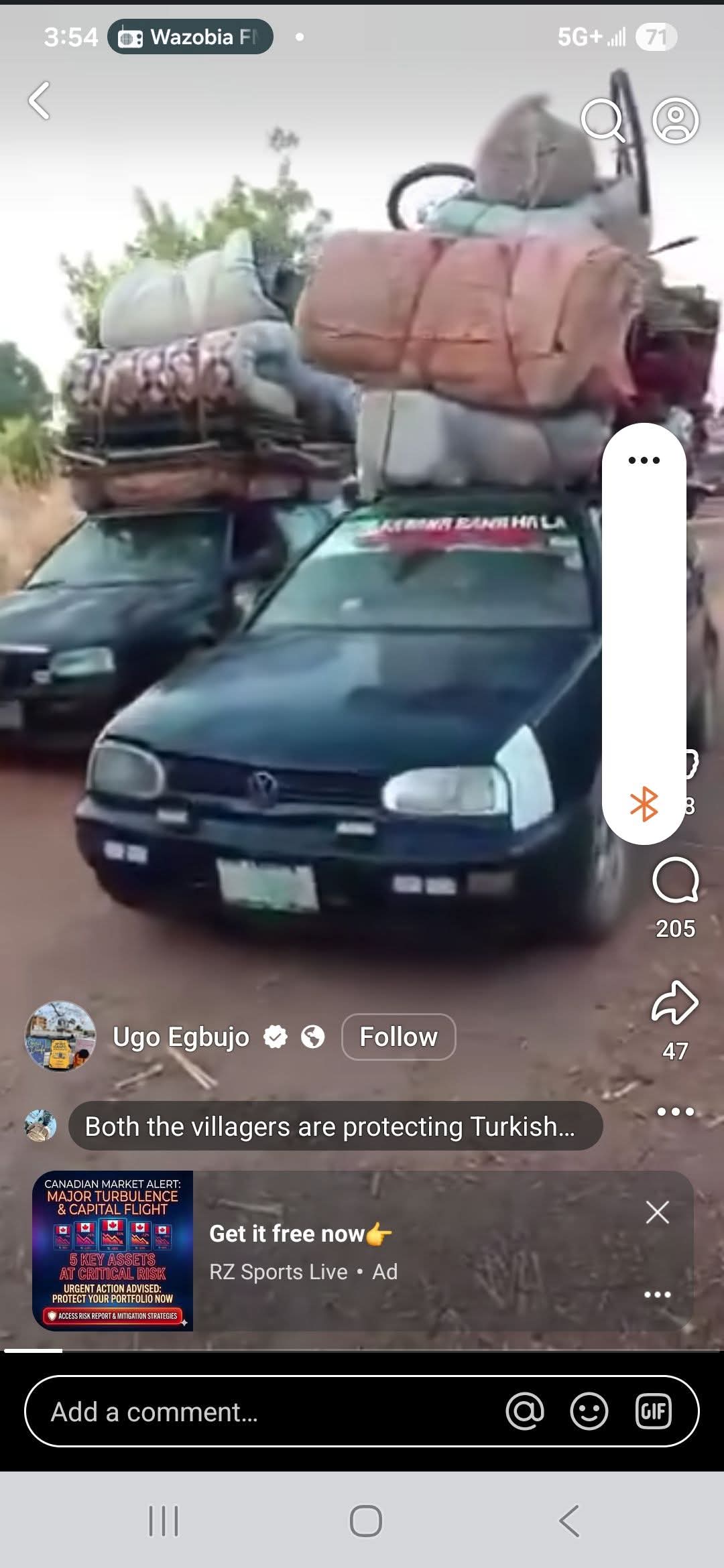Tap the Bluetooth icon on volume panel
Viewport: 724px width, 1568px height.
click(x=644, y=804)
